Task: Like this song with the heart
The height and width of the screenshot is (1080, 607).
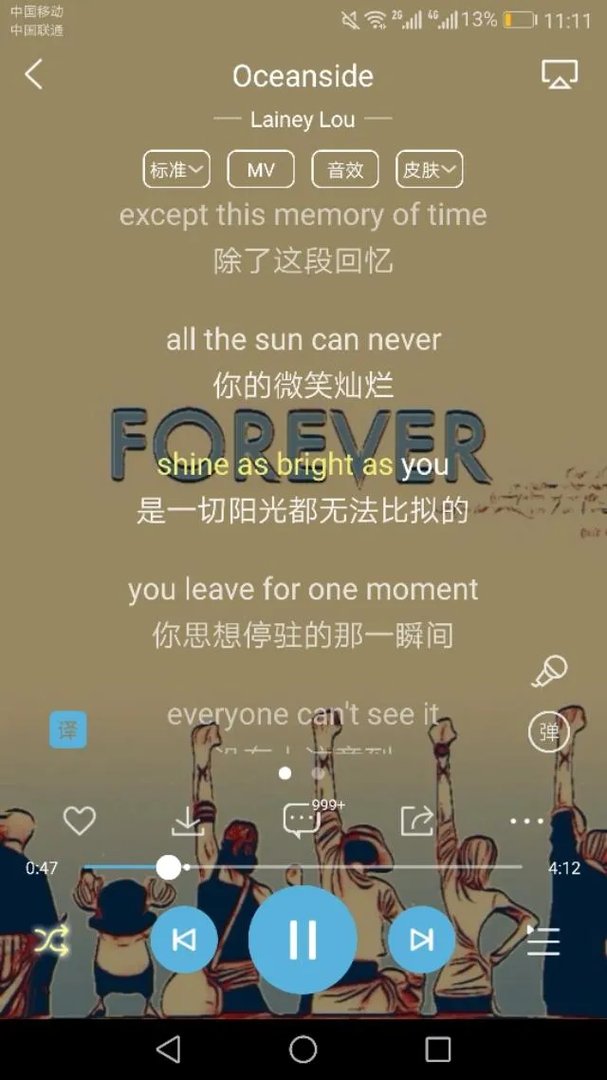Action: (79, 821)
